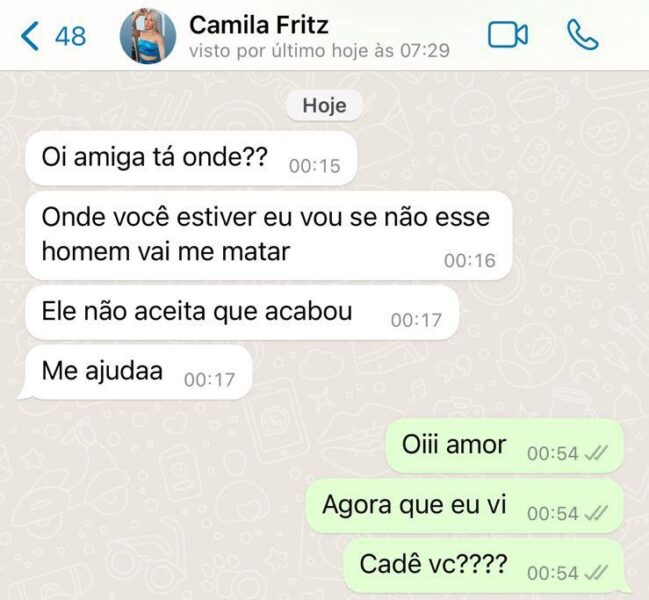Image resolution: width=649 pixels, height=600 pixels.
Task: Start a video call with Camila Fritz
Action: point(507,36)
